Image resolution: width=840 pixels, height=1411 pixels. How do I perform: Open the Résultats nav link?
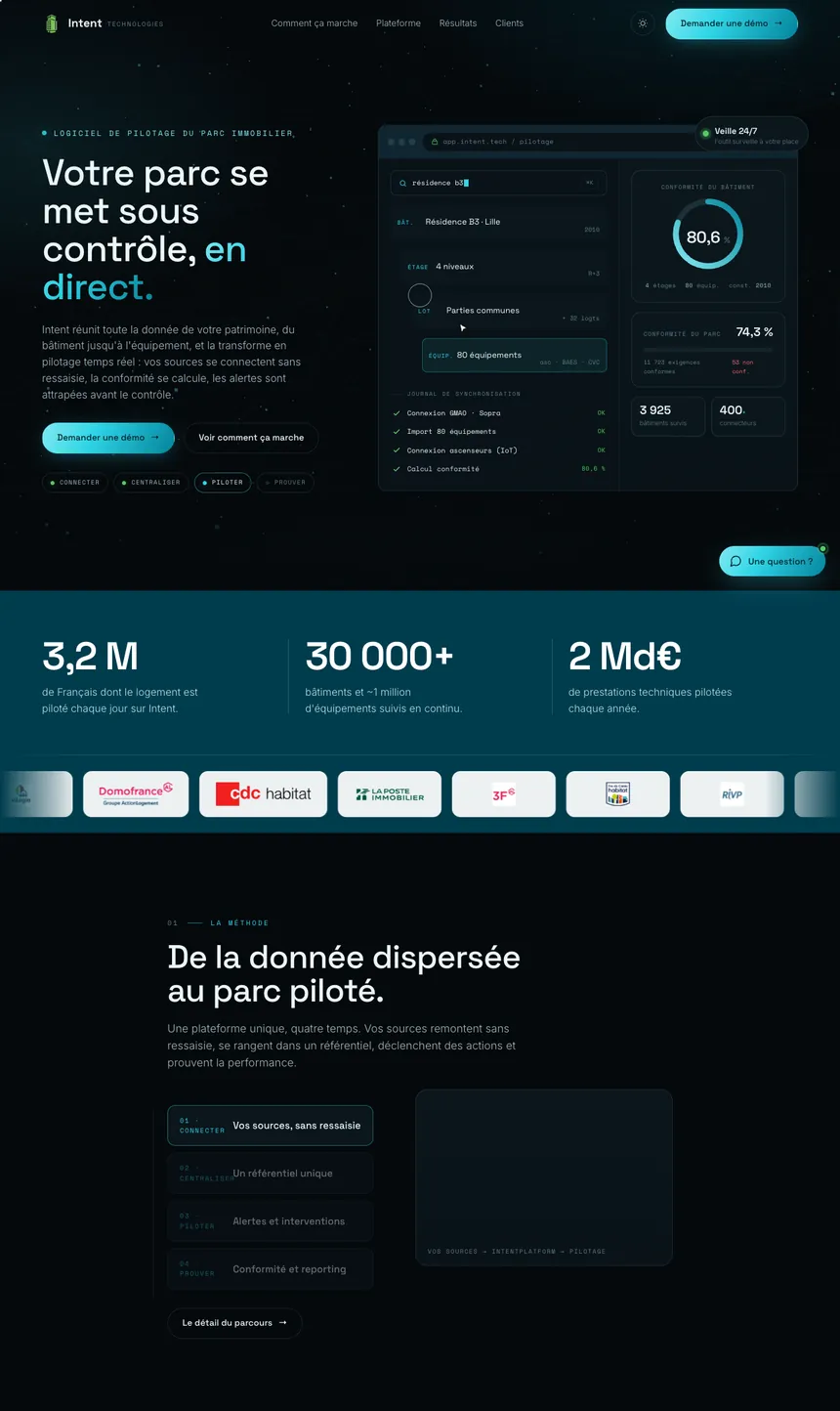[x=458, y=23]
